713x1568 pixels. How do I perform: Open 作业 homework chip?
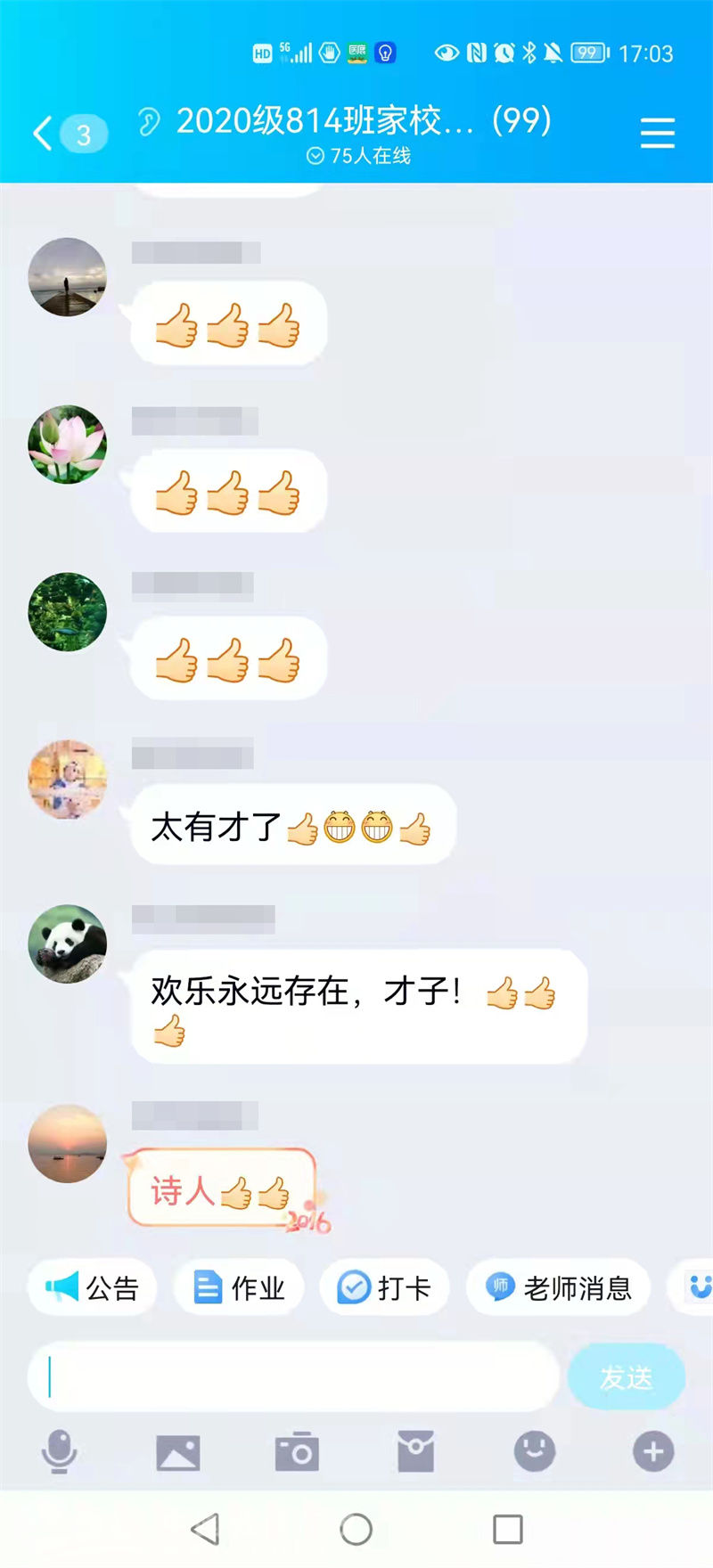[239, 1287]
